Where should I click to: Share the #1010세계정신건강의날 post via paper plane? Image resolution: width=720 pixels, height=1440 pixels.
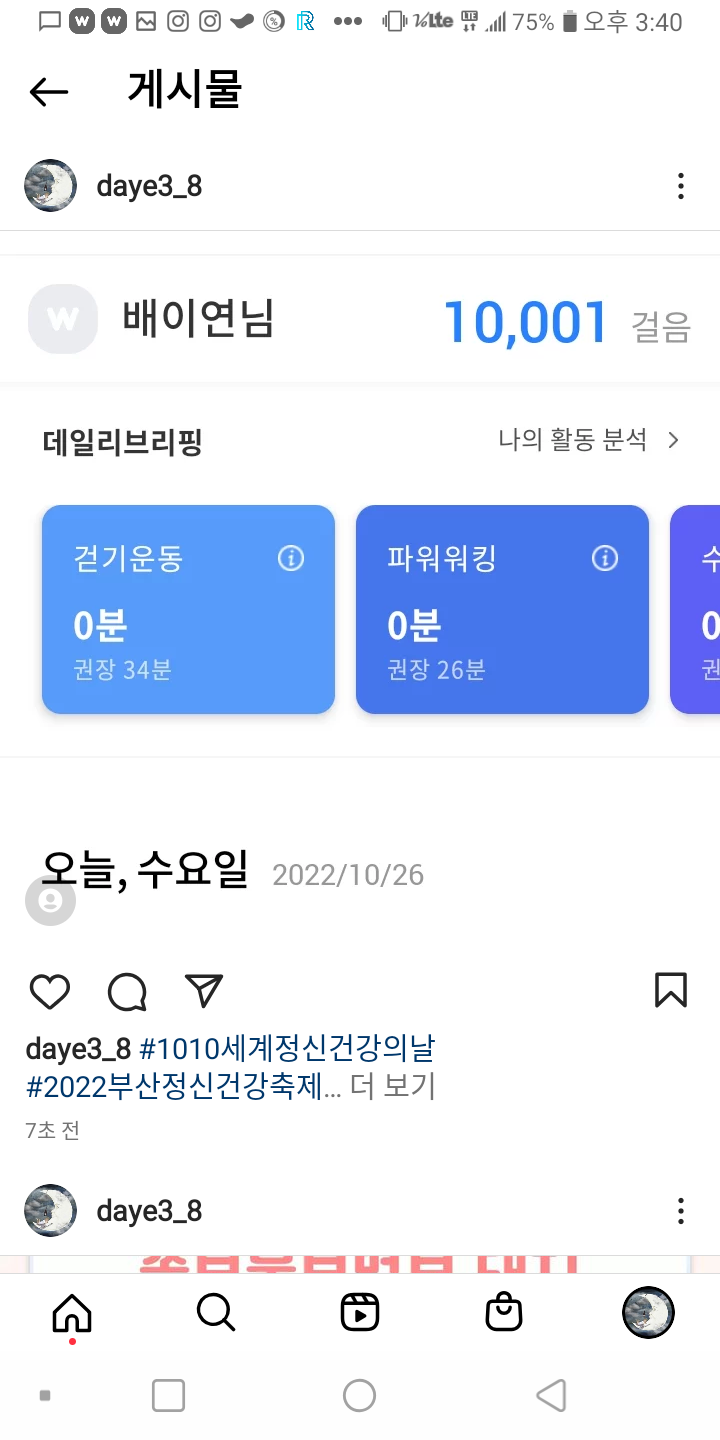pos(204,990)
